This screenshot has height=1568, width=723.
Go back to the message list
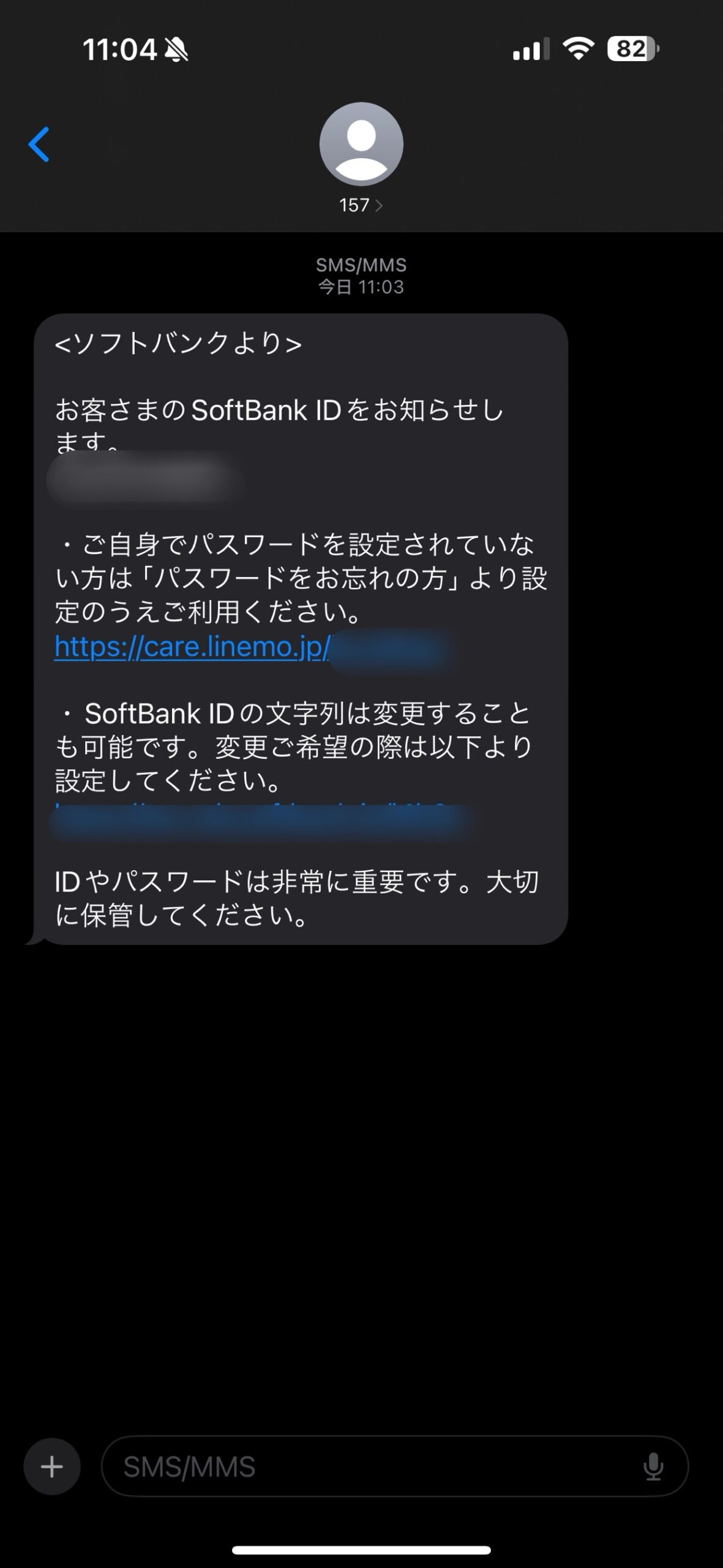coord(39,145)
